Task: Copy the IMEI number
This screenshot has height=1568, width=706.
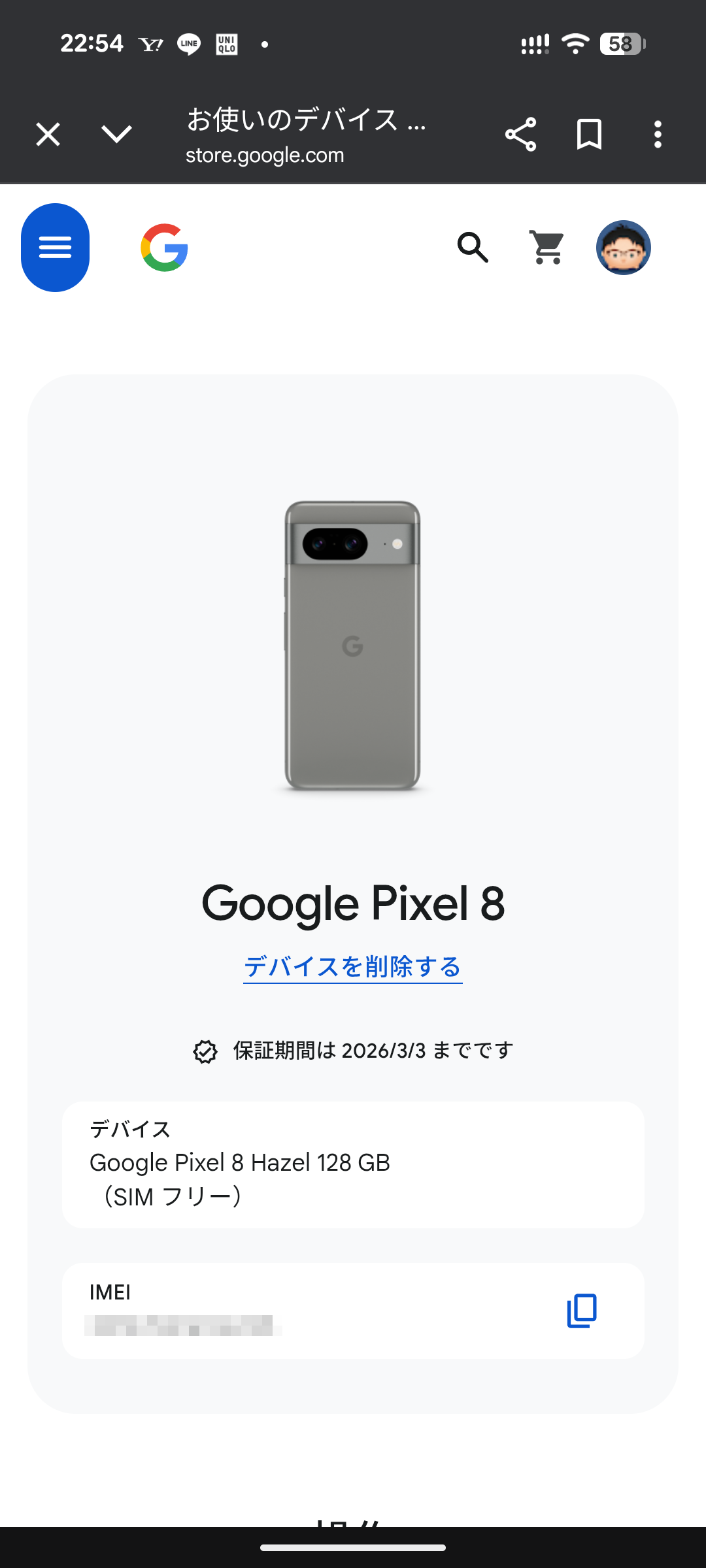Action: click(x=582, y=1311)
